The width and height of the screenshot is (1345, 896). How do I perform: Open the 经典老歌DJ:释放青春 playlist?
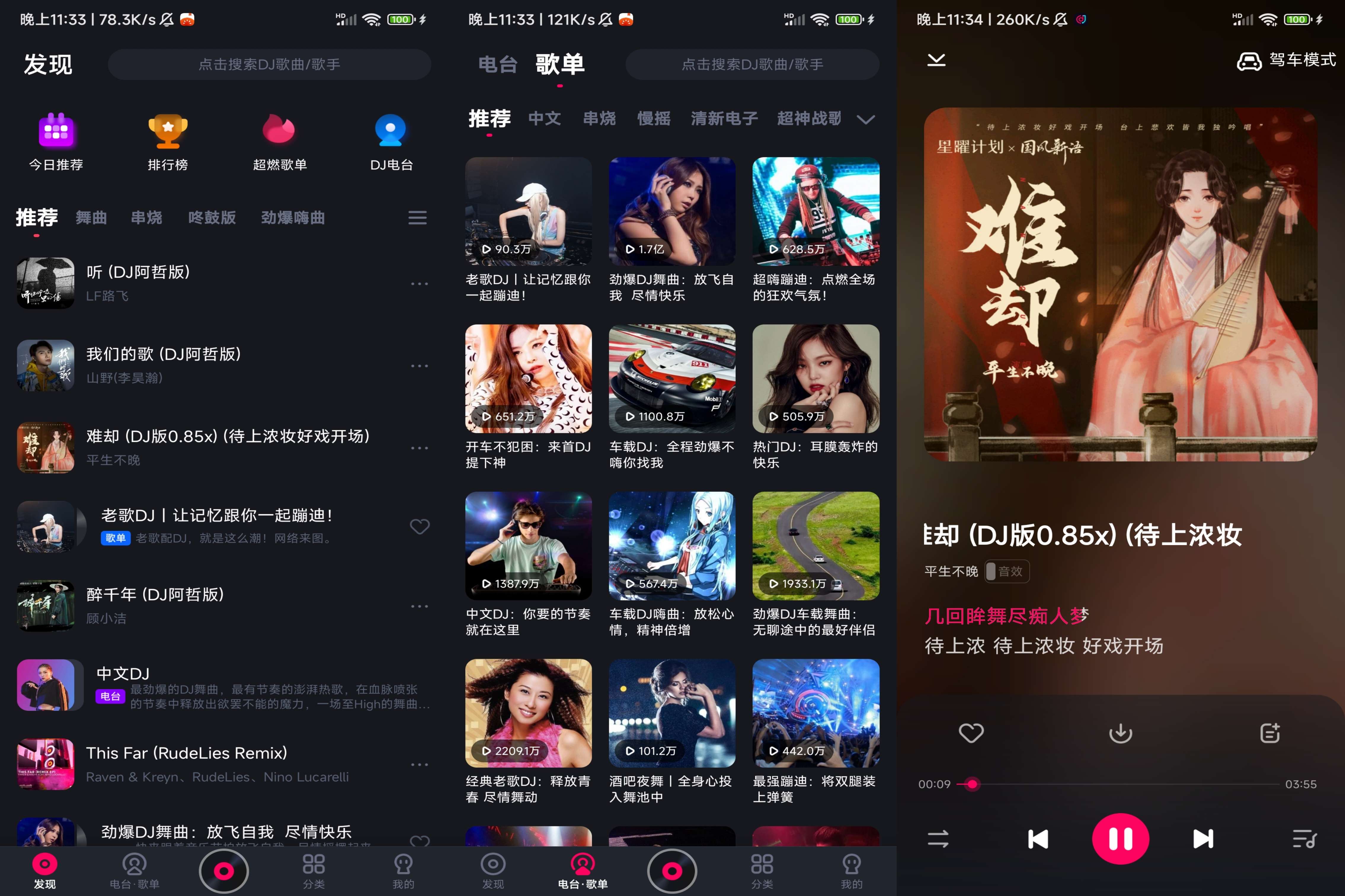528,731
